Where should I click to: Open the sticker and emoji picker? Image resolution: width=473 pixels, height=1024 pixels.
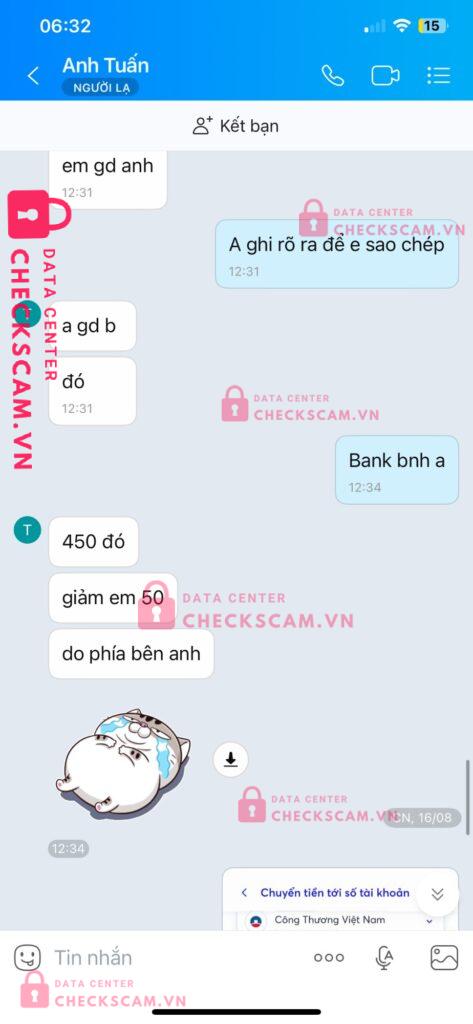(27, 958)
